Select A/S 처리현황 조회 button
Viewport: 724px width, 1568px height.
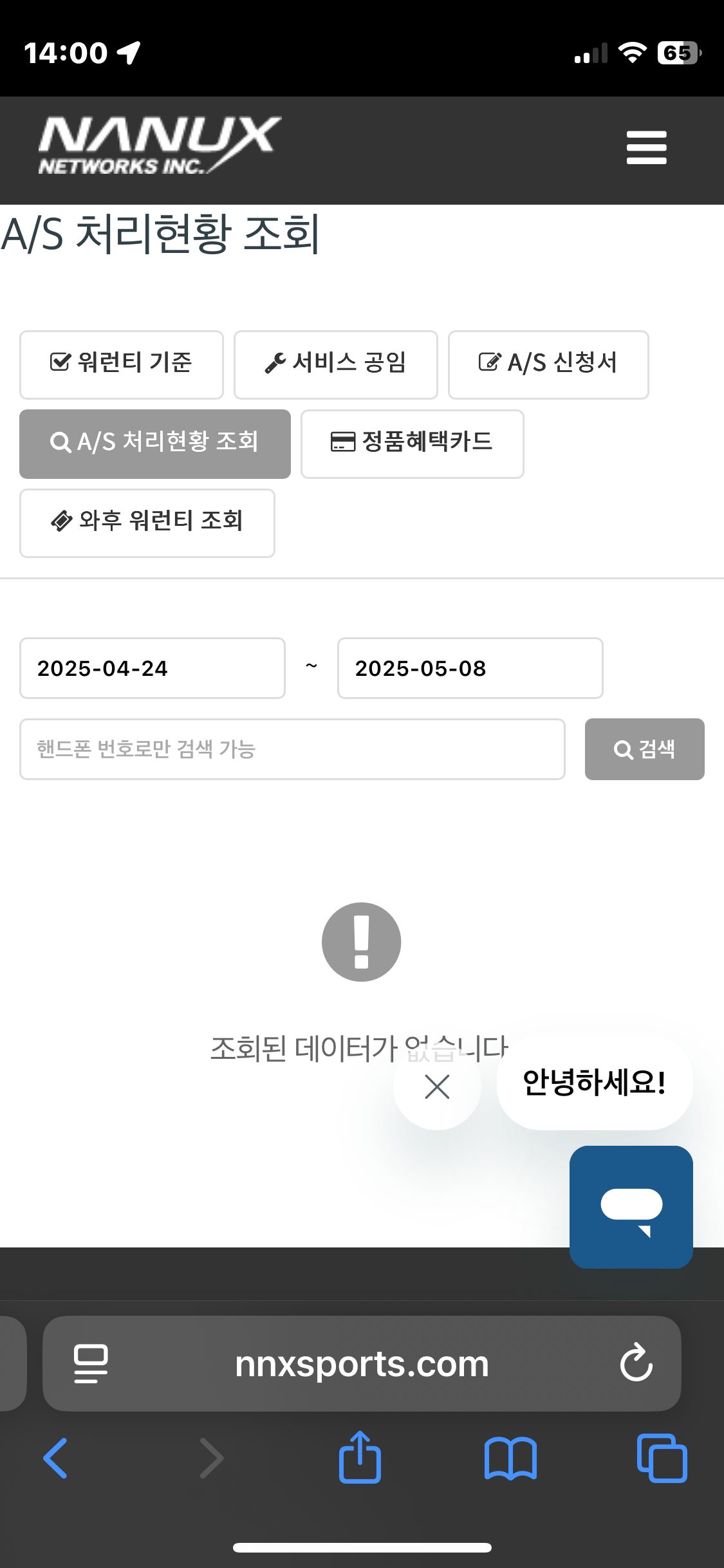[155, 443]
